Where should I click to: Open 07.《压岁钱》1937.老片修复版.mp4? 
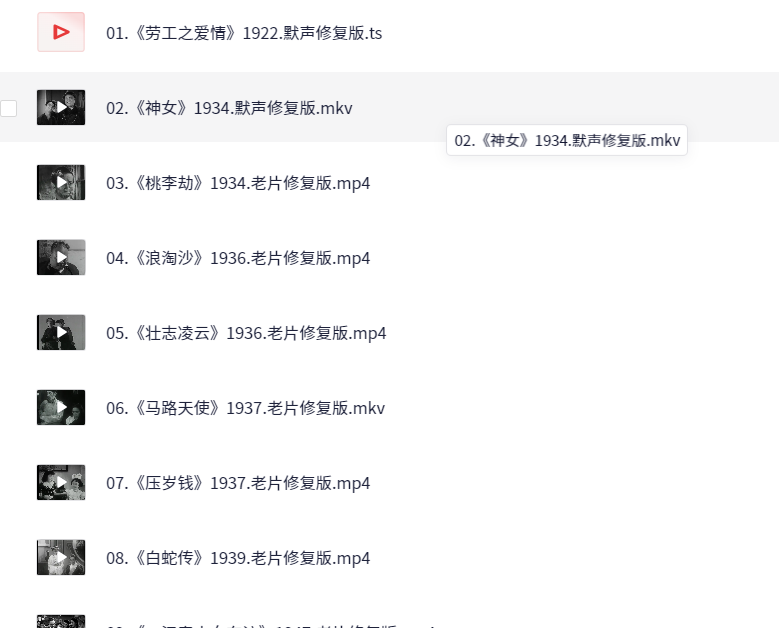coord(238,483)
